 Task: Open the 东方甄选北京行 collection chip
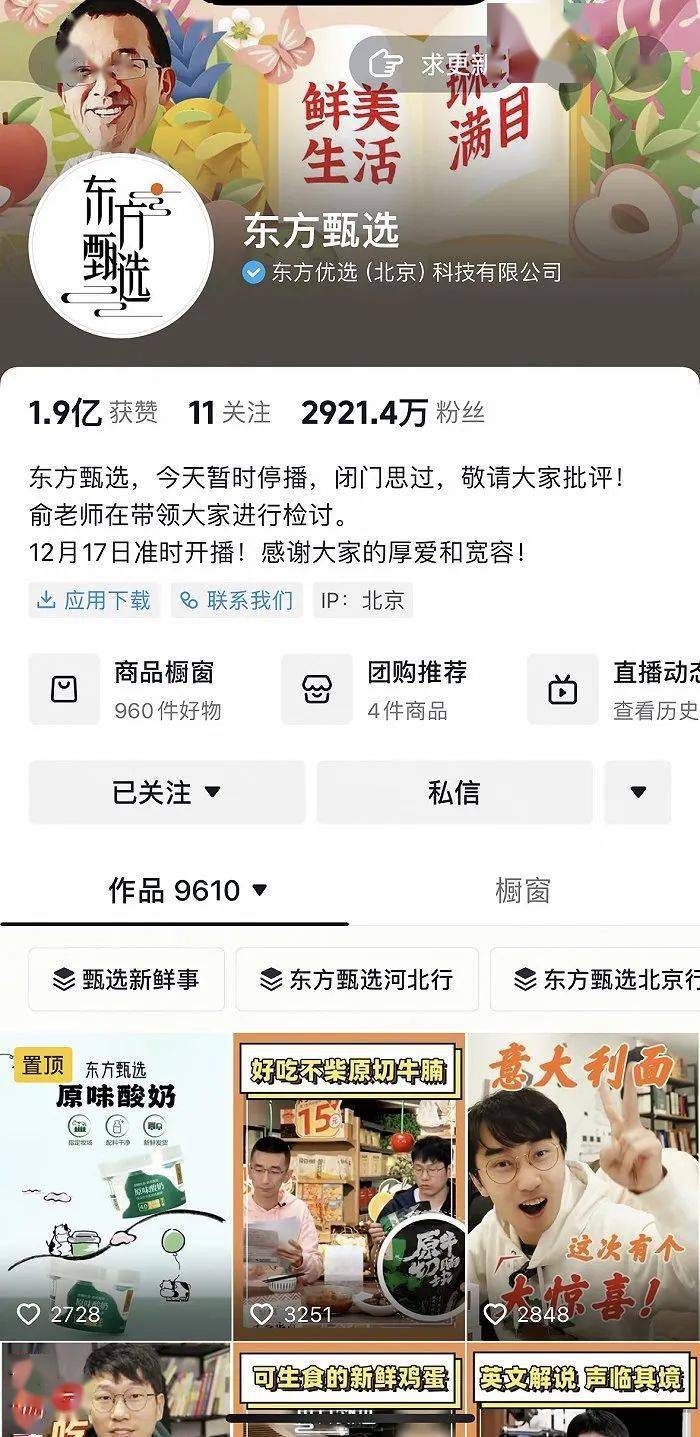coord(595,980)
